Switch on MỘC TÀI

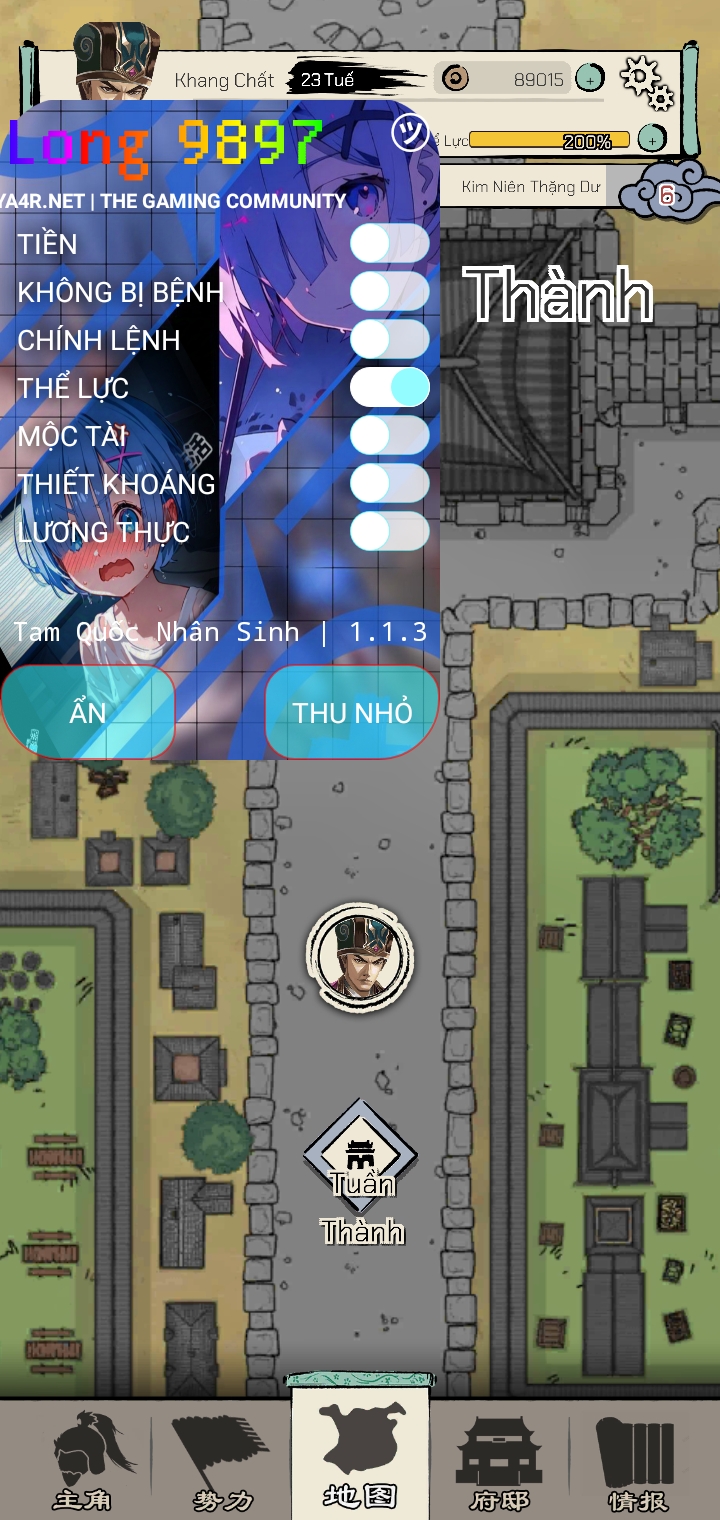coord(389,435)
